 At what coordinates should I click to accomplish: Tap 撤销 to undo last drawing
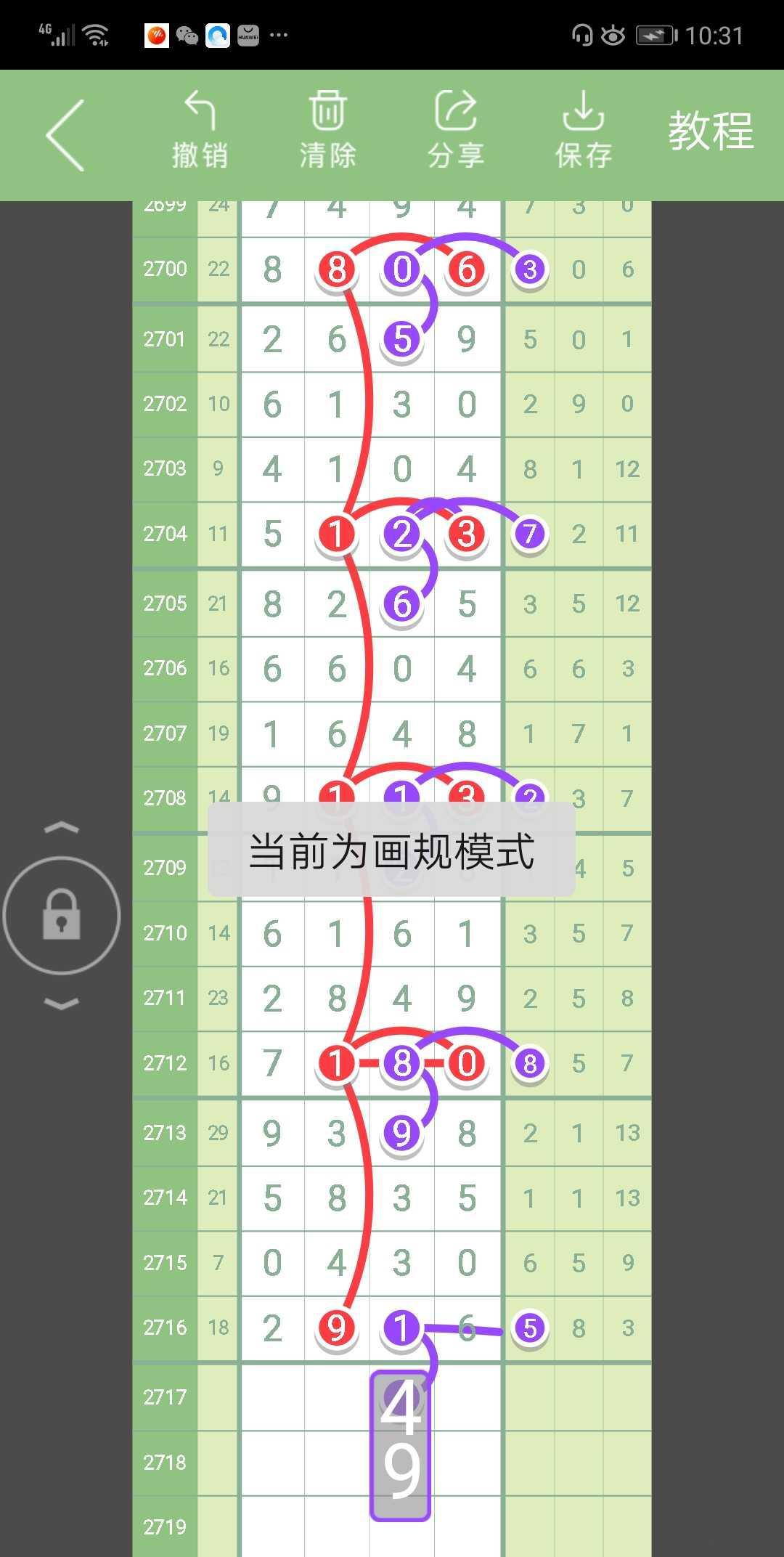[200, 130]
